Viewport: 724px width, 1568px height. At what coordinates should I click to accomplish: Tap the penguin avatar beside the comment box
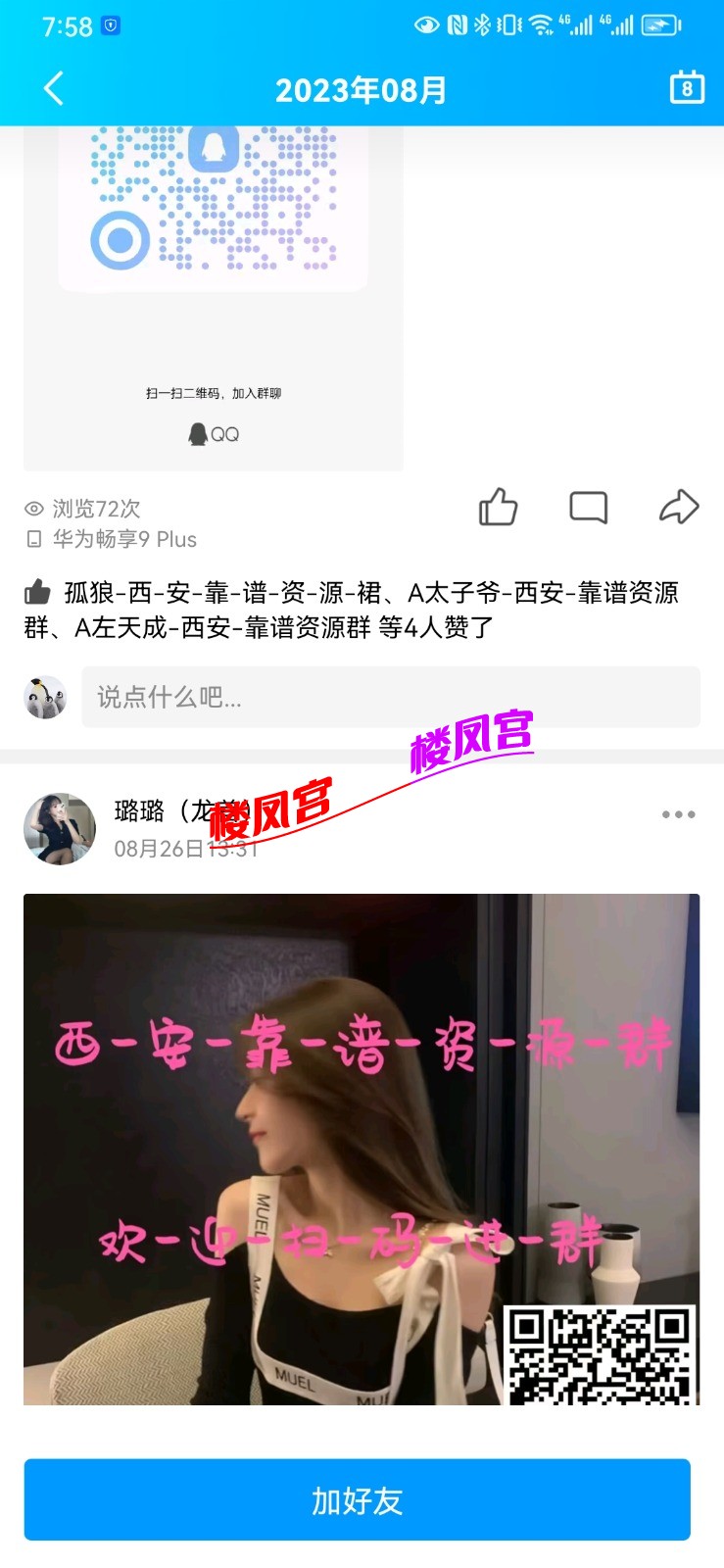pos(44,697)
